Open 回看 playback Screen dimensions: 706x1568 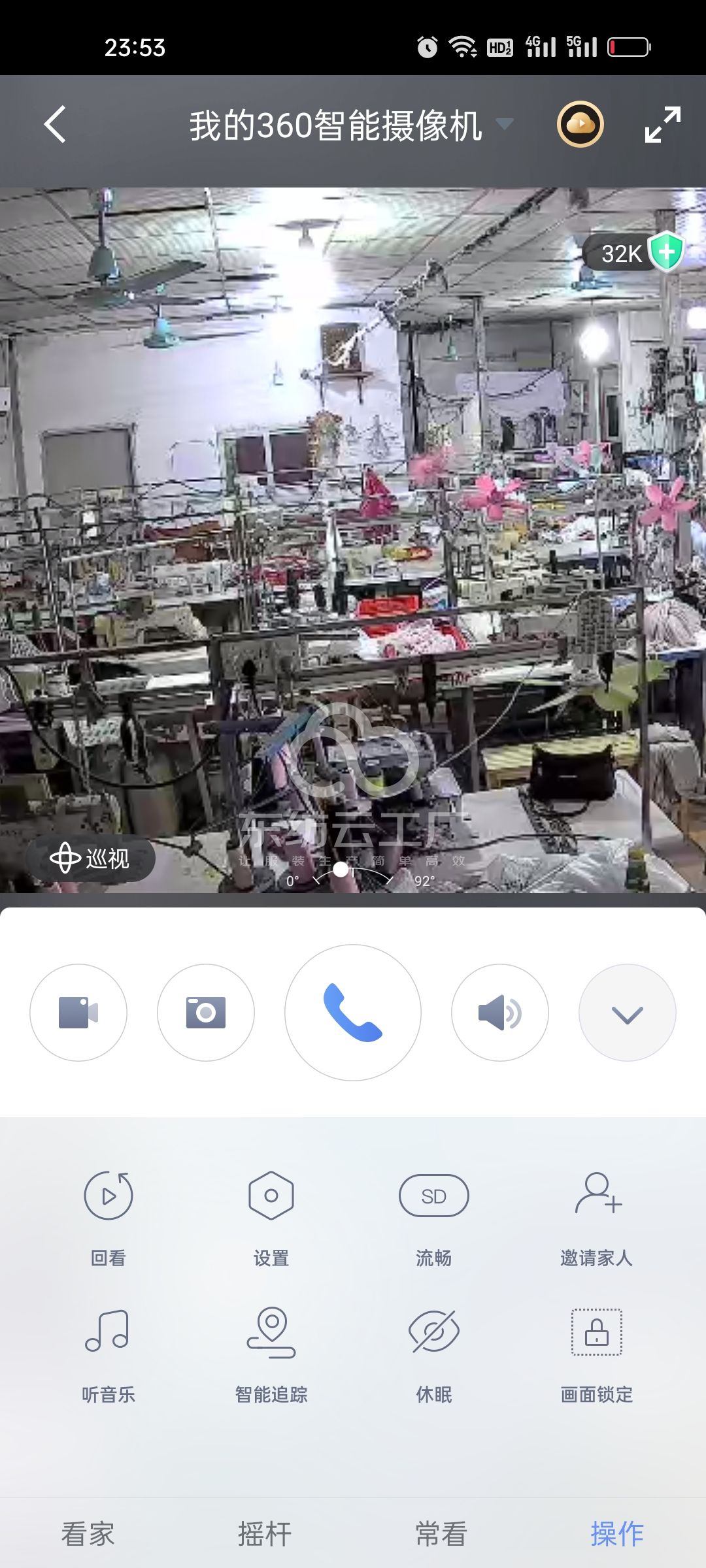[109, 1217]
